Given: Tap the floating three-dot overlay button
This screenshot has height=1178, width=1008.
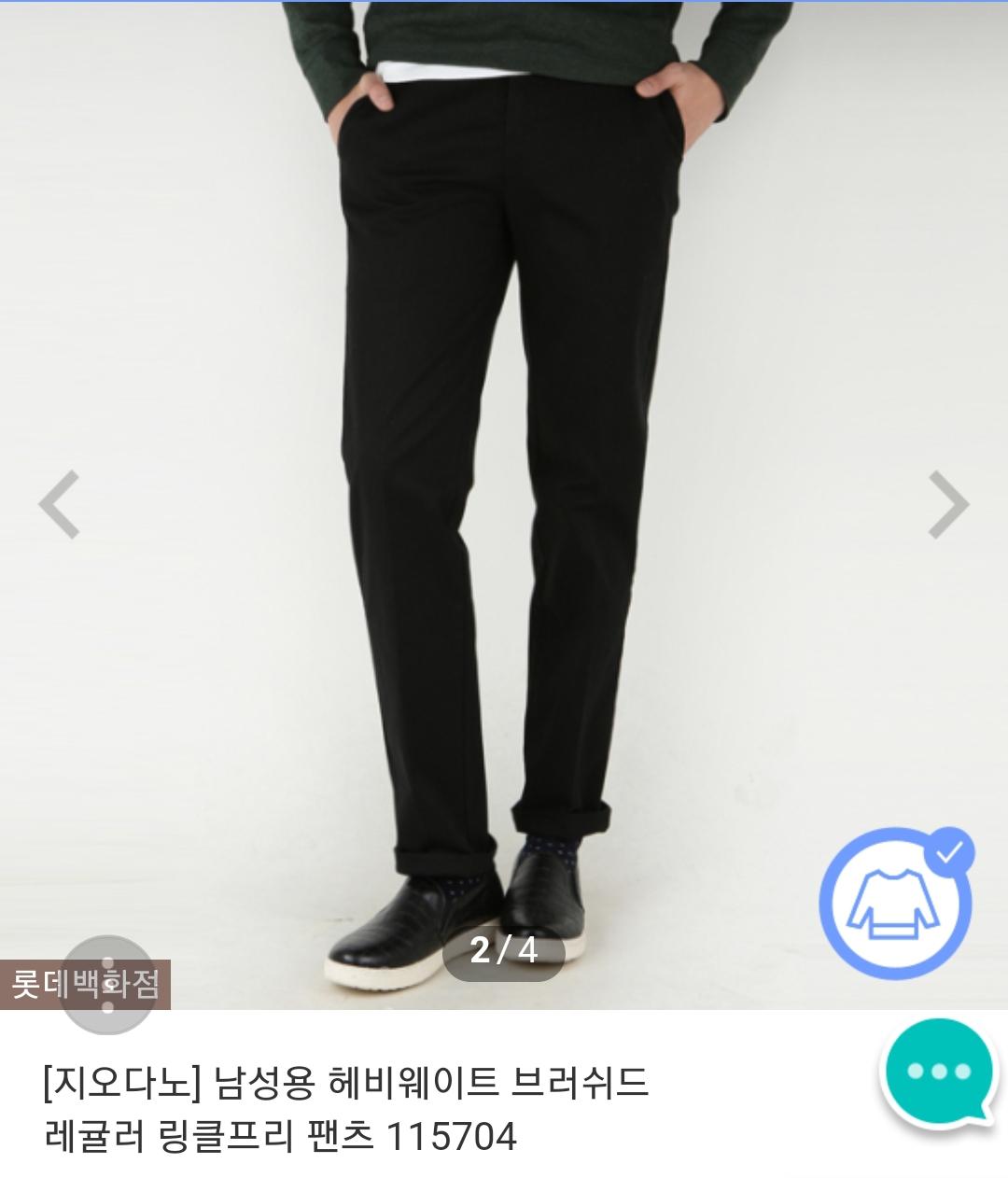Looking at the screenshot, I should coord(109,985).
